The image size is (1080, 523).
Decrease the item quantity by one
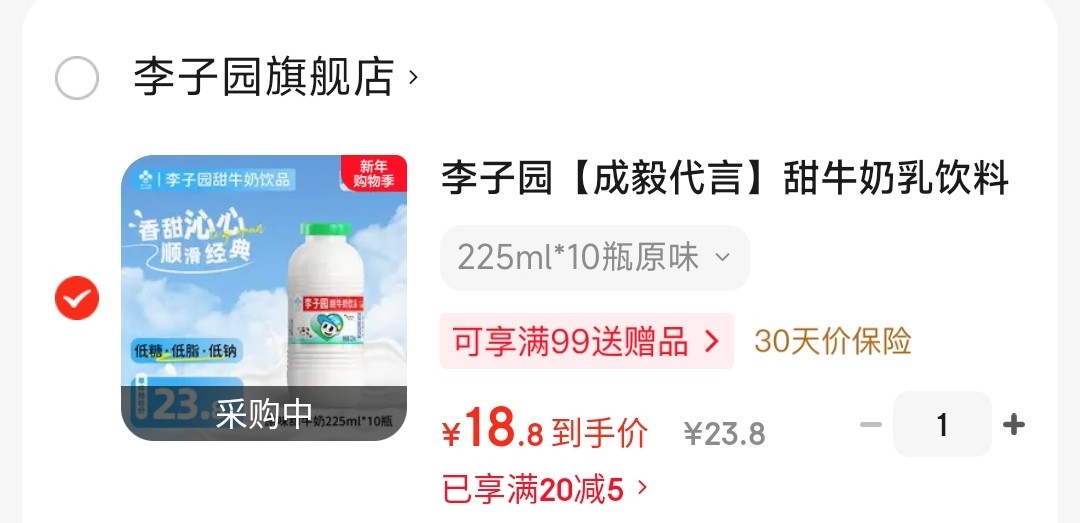871,425
